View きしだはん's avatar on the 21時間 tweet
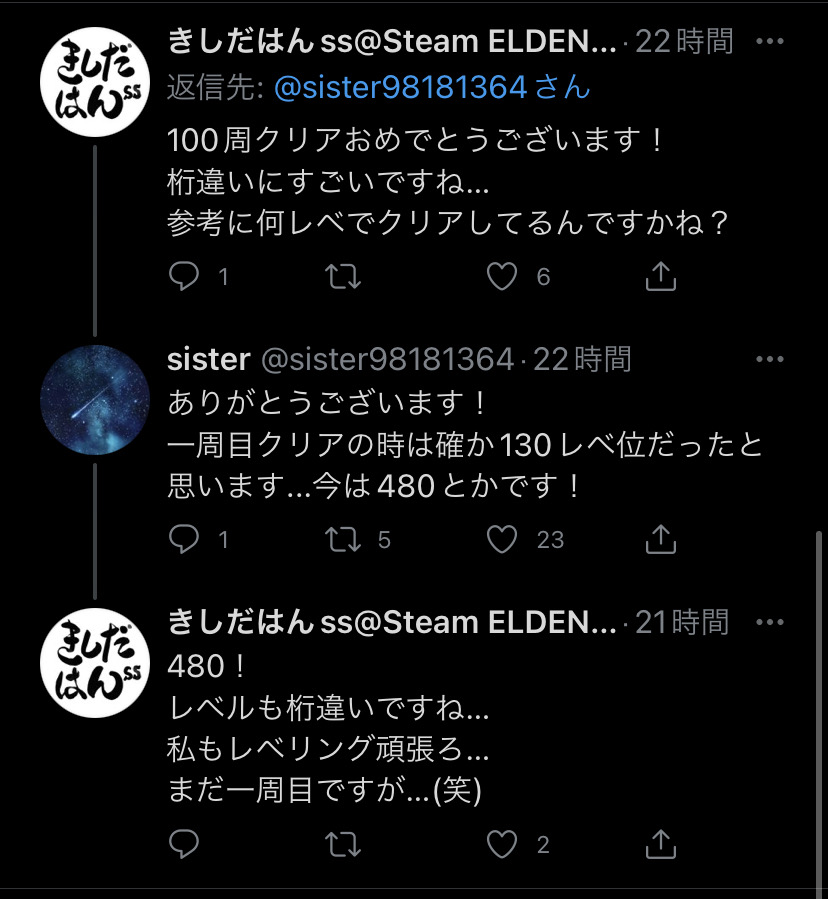The image size is (828, 899). [95, 664]
